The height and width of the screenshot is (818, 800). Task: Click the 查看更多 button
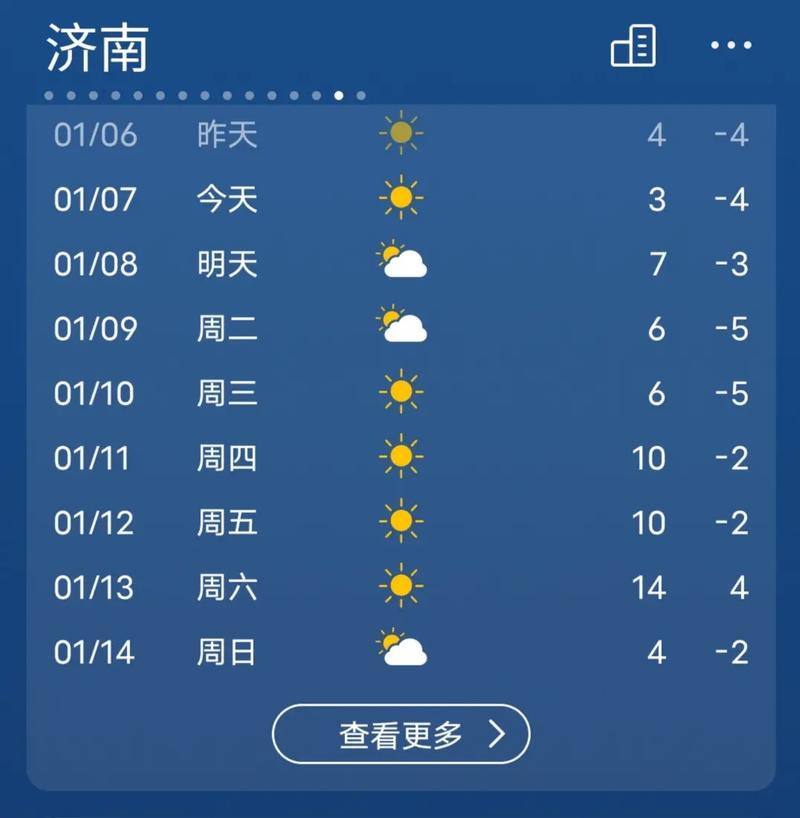click(x=399, y=733)
